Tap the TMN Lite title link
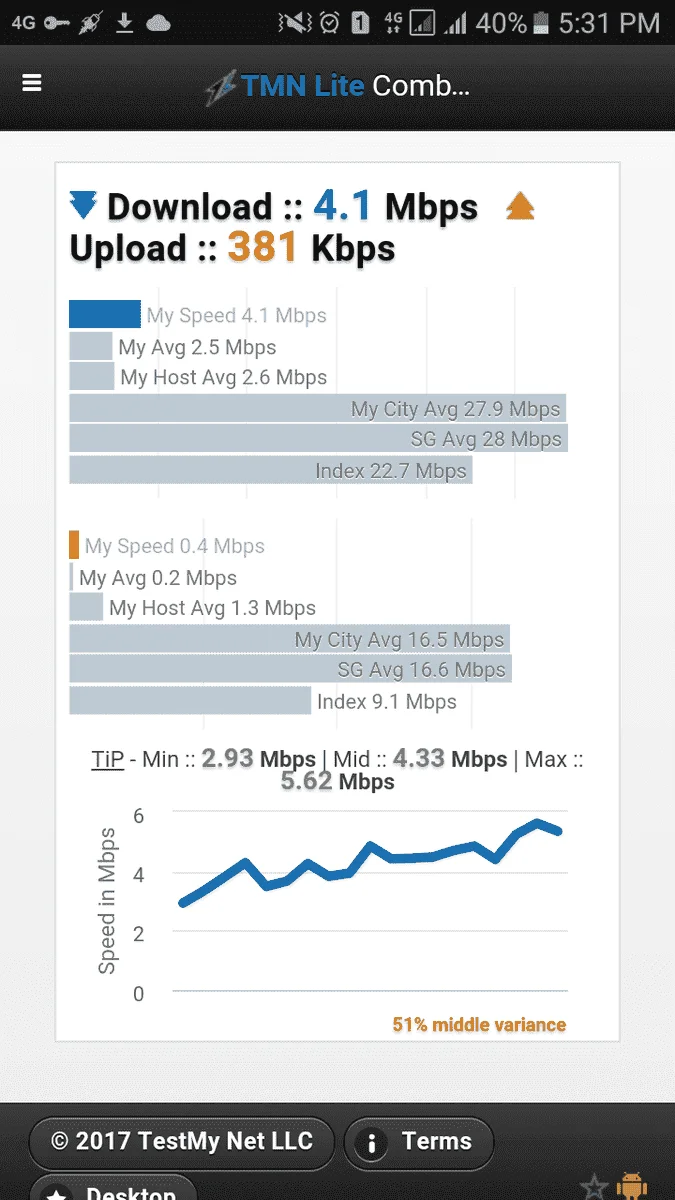The image size is (675, 1200). click(x=337, y=86)
